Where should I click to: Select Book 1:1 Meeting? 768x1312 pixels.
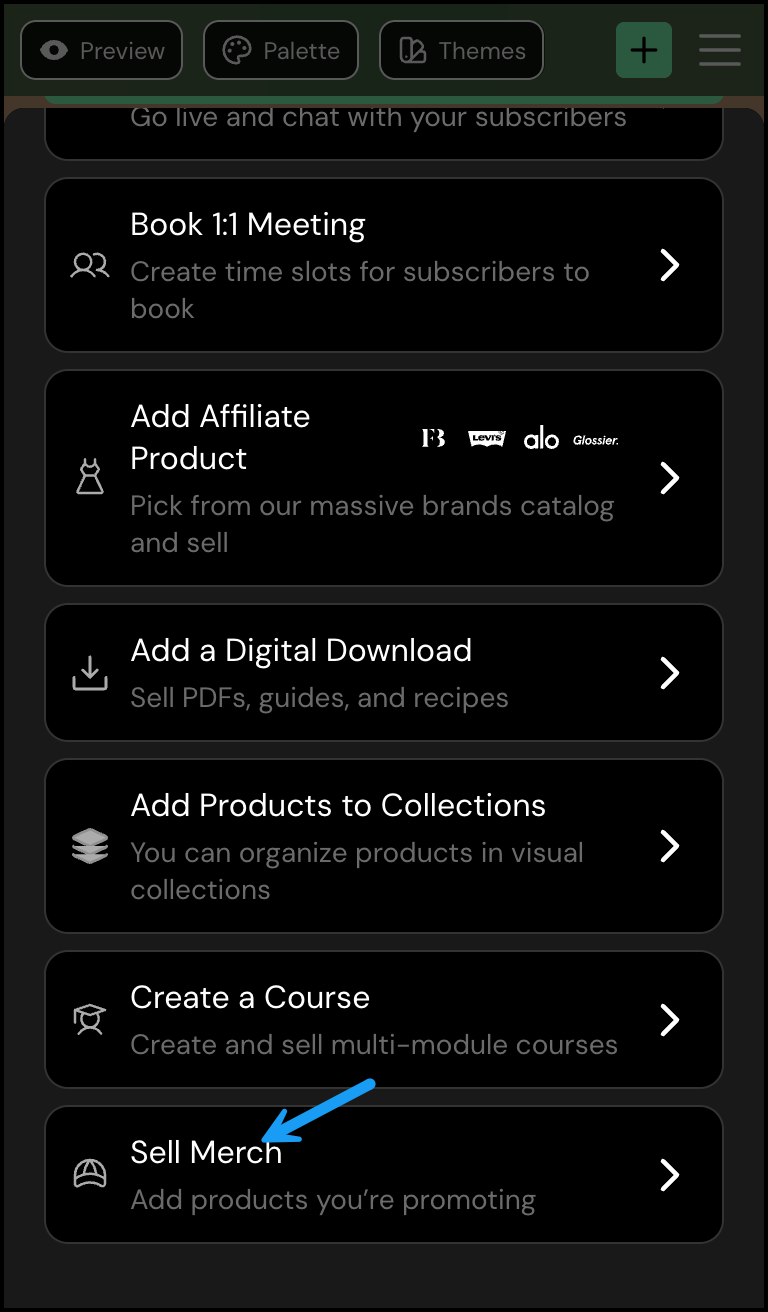pos(384,265)
